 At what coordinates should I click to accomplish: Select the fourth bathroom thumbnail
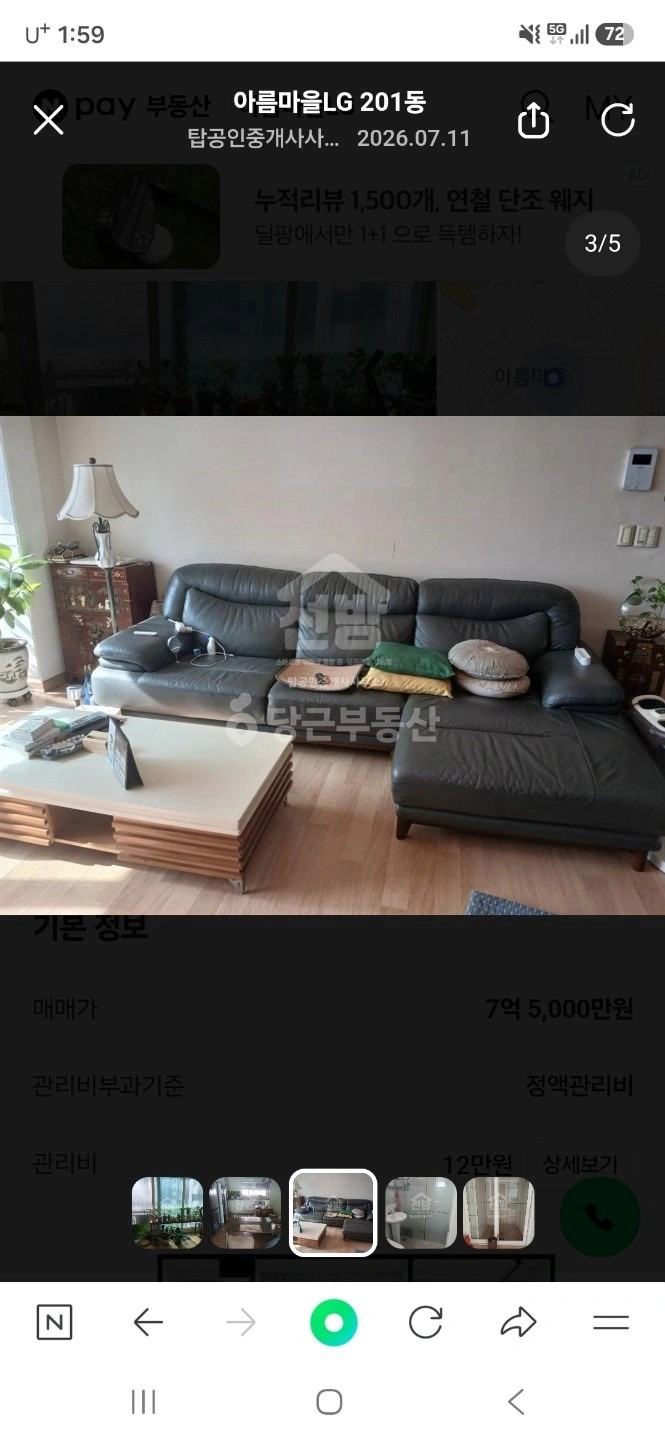click(x=421, y=1213)
